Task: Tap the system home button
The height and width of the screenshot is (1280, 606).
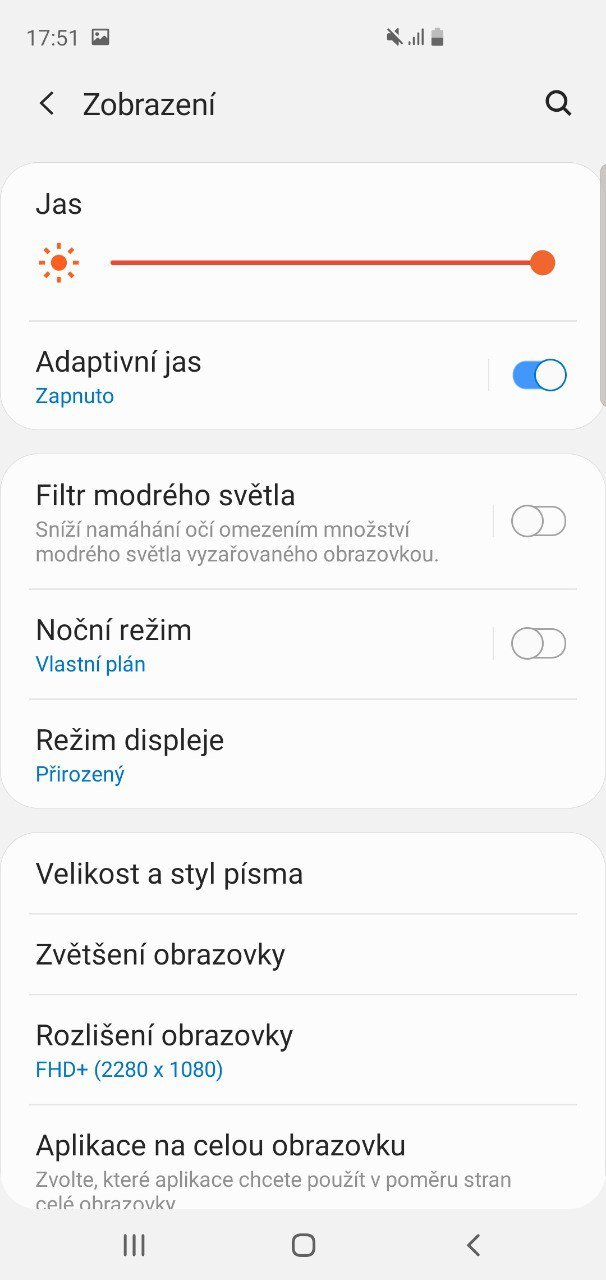Action: click(x=303, y=1244)
